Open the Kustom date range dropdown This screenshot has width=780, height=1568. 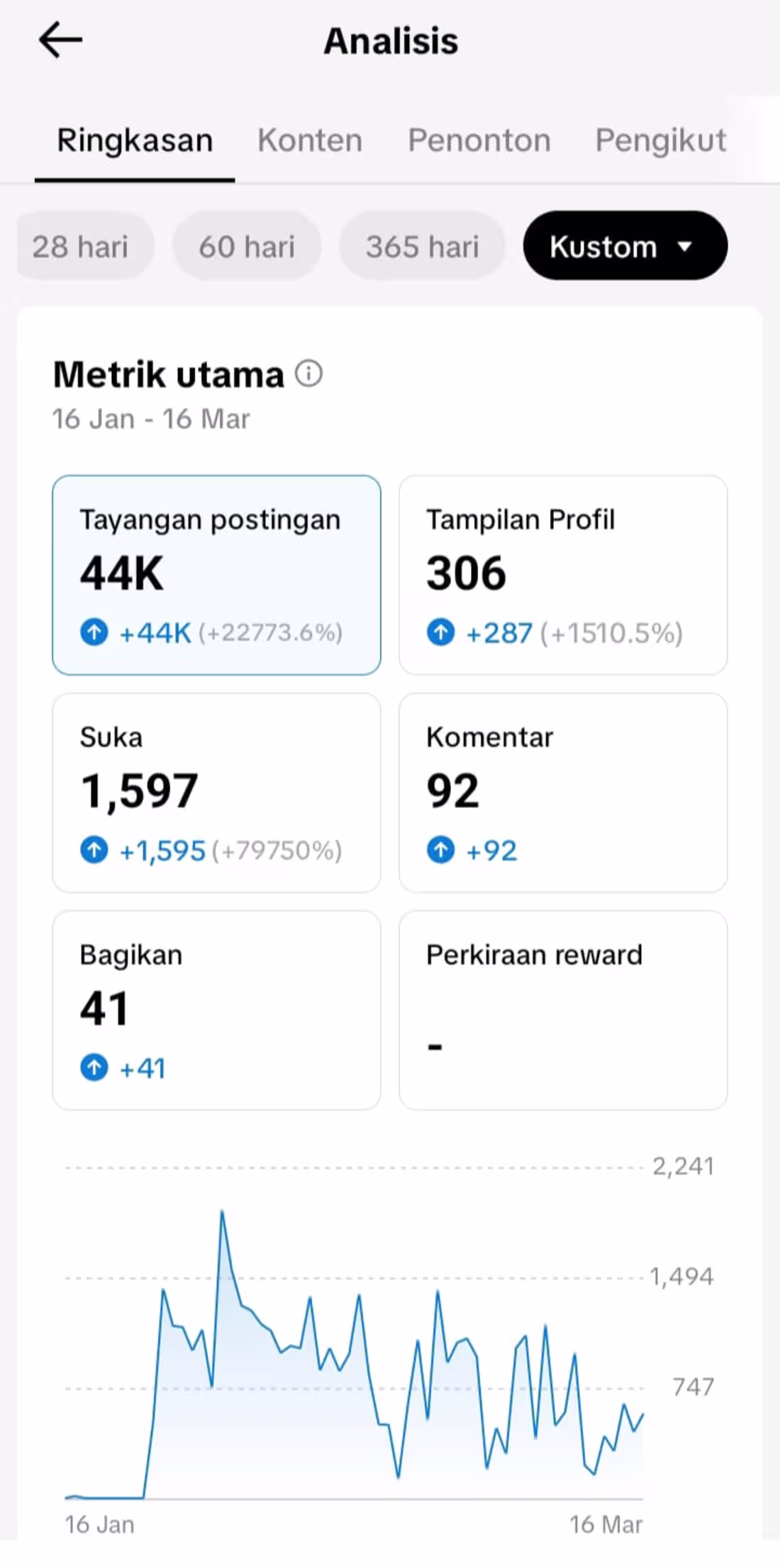625,247
